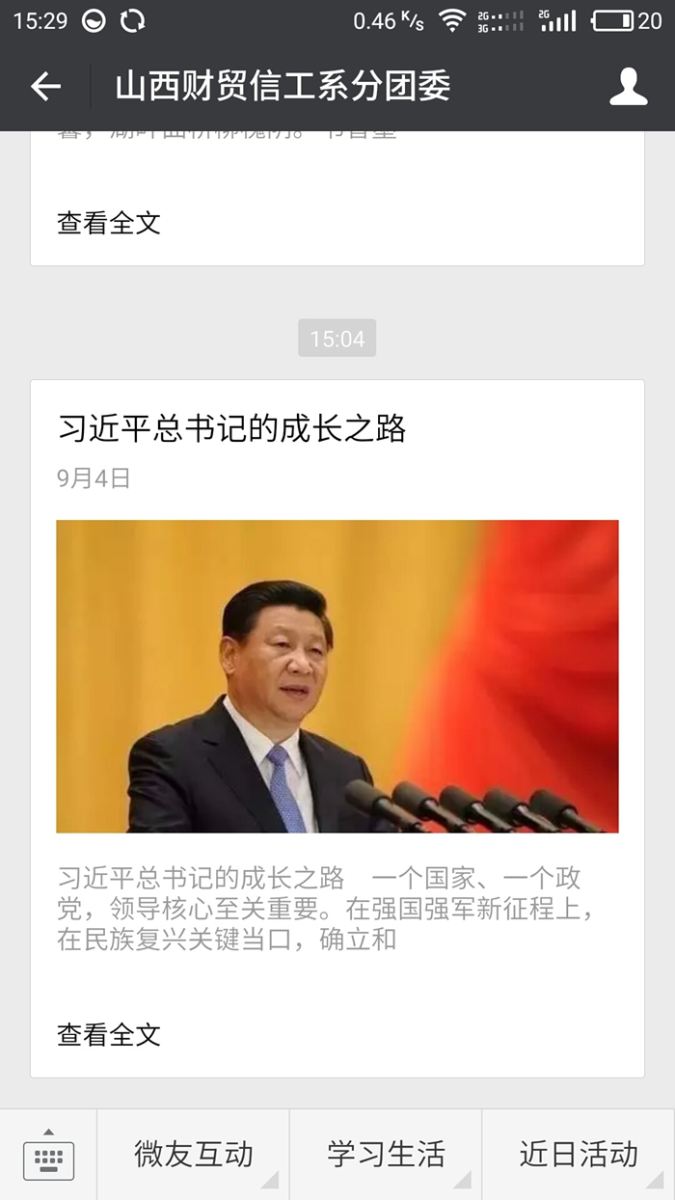The image size is (675, 1200).
Task: Tap 查看全文 on the upper article card
Action: 109,222
